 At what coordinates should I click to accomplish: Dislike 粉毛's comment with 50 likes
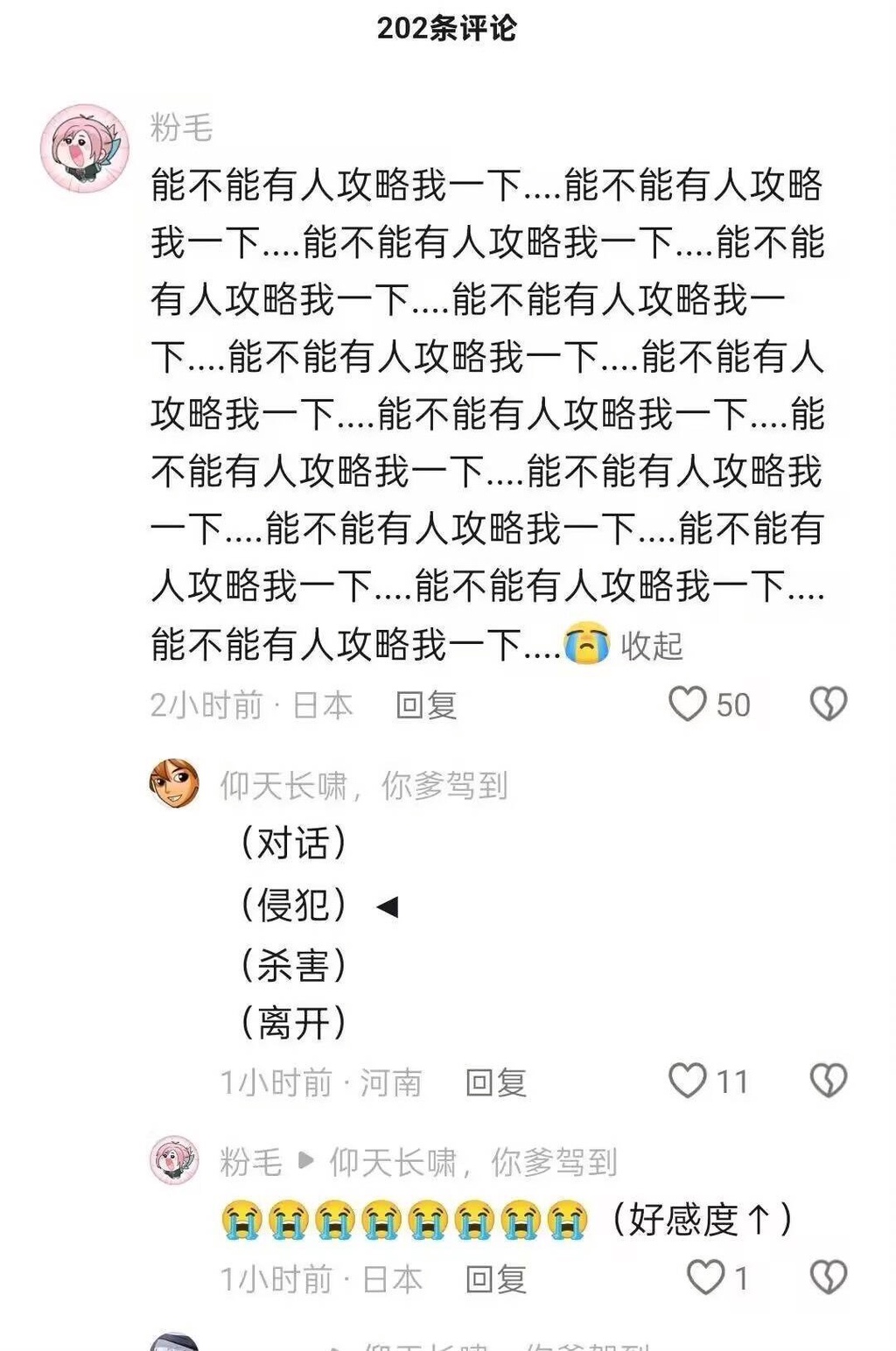tap(828, 703)
